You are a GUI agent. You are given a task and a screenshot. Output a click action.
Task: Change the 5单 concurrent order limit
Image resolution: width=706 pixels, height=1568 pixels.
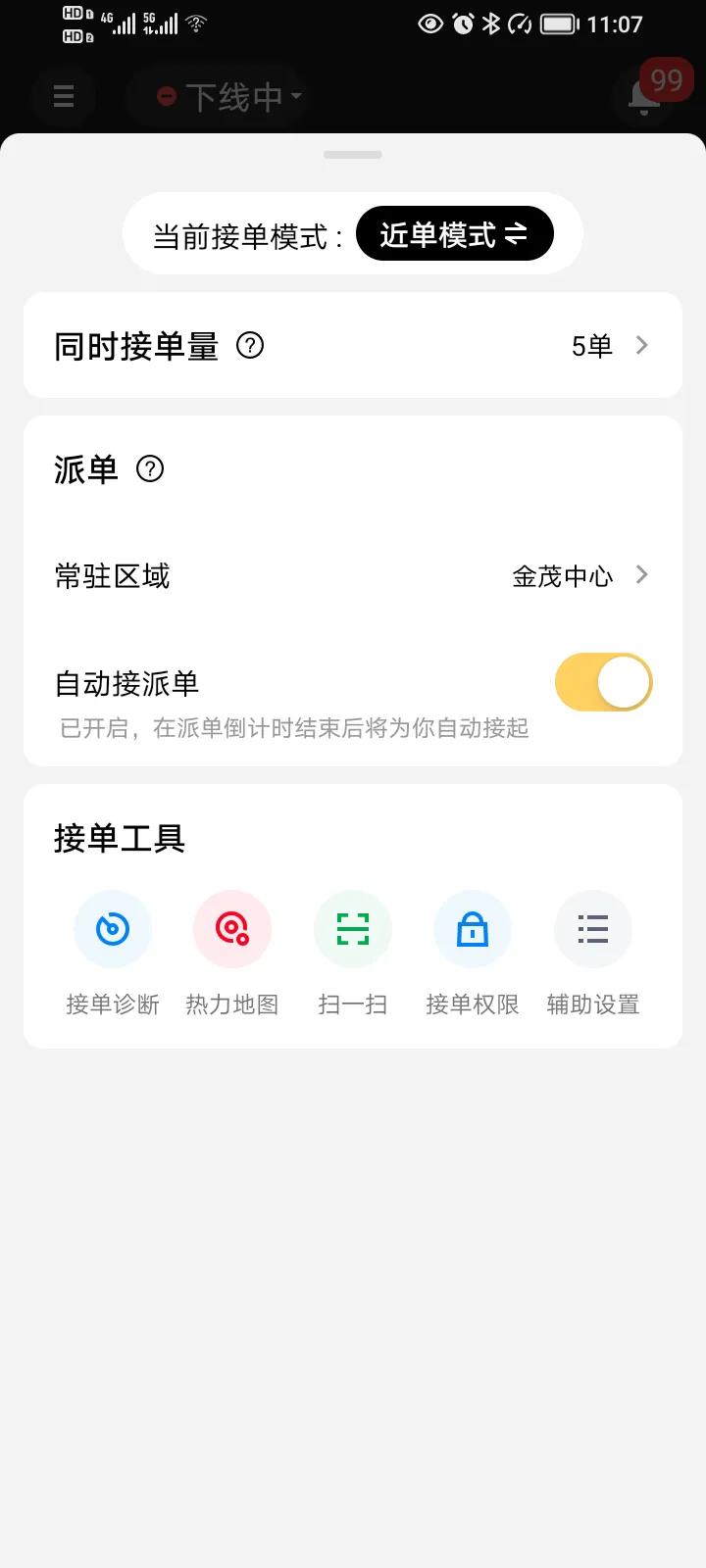(x=591, y=346)
